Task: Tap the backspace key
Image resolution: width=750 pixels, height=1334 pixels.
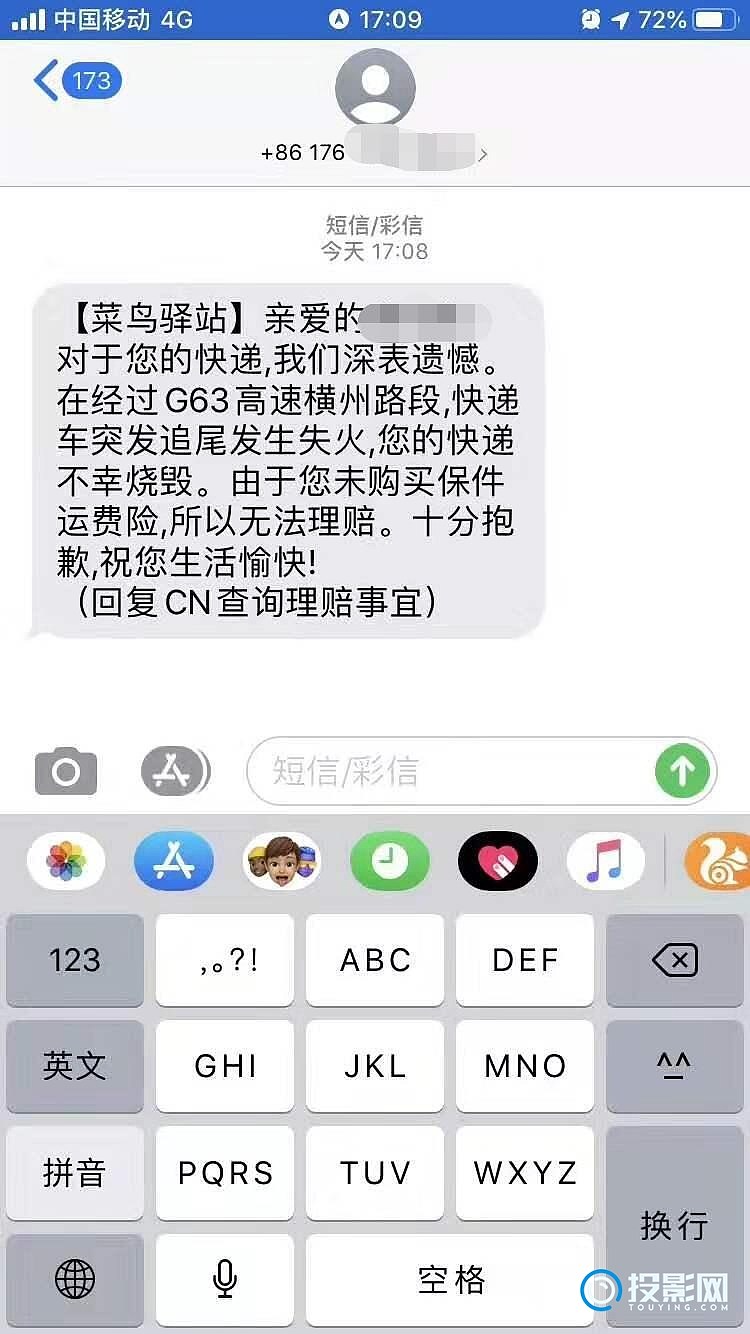Action: pos(675,960)
